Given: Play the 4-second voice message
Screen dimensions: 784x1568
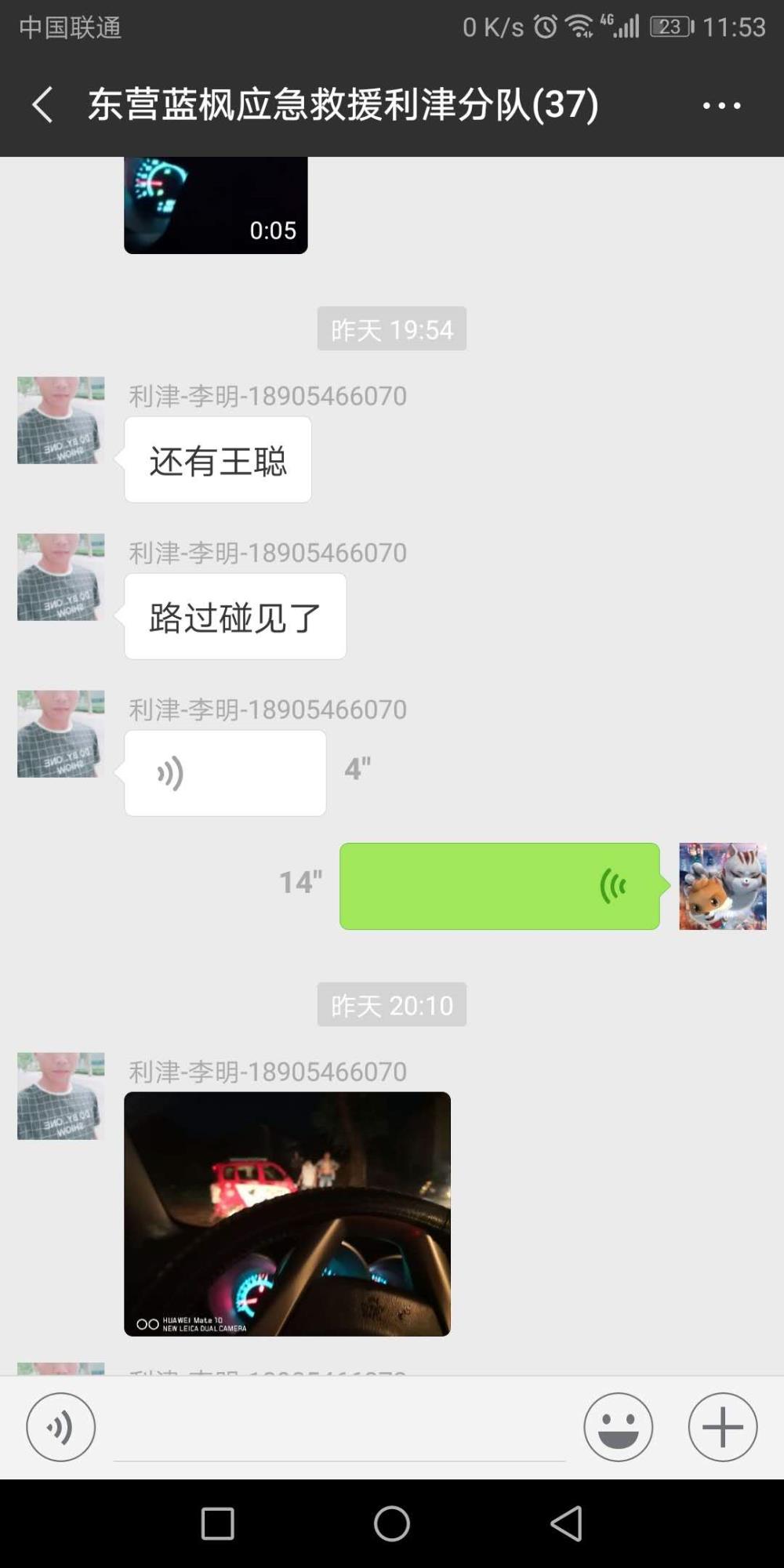Looking at the screenshot, I should [225, 773].
